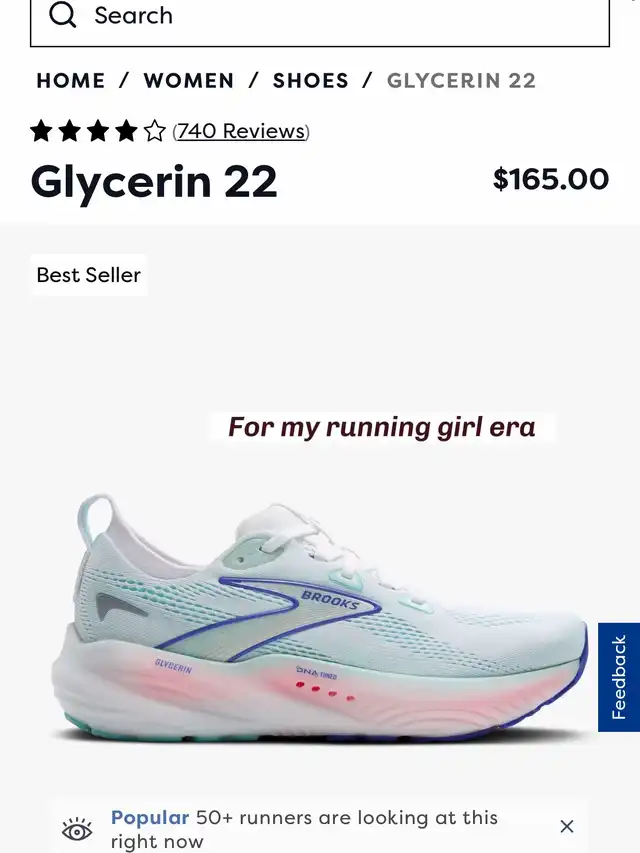Go to the HOME breadcrumb
640x853 pixels.
71,81
